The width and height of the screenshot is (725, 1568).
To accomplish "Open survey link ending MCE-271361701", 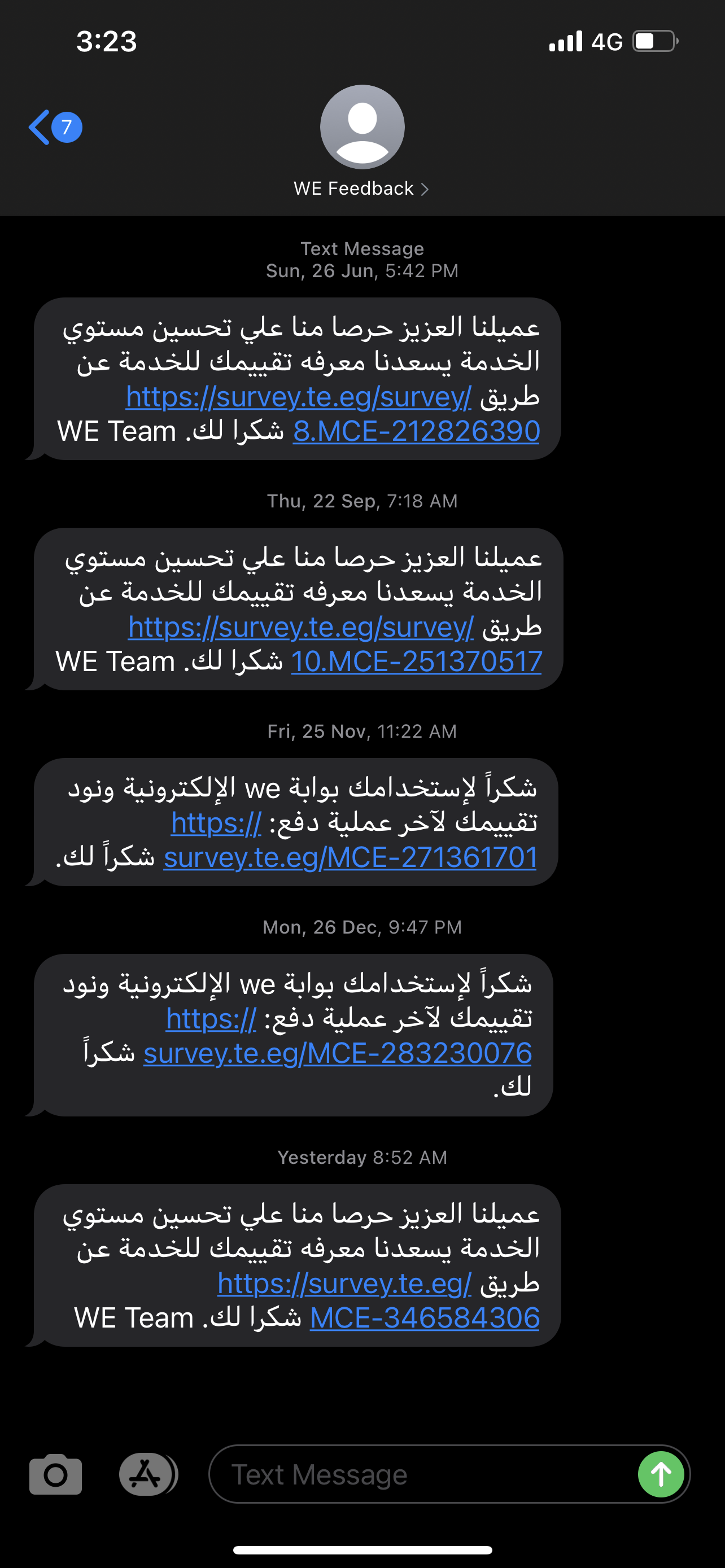I will click(x=350, y=857).
